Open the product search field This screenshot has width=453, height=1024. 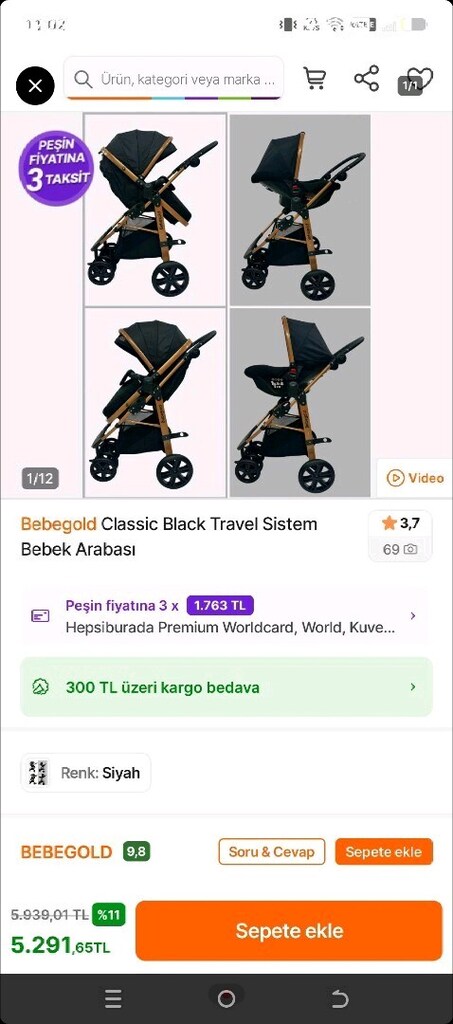pyautogui.click(x=174, y=79)
